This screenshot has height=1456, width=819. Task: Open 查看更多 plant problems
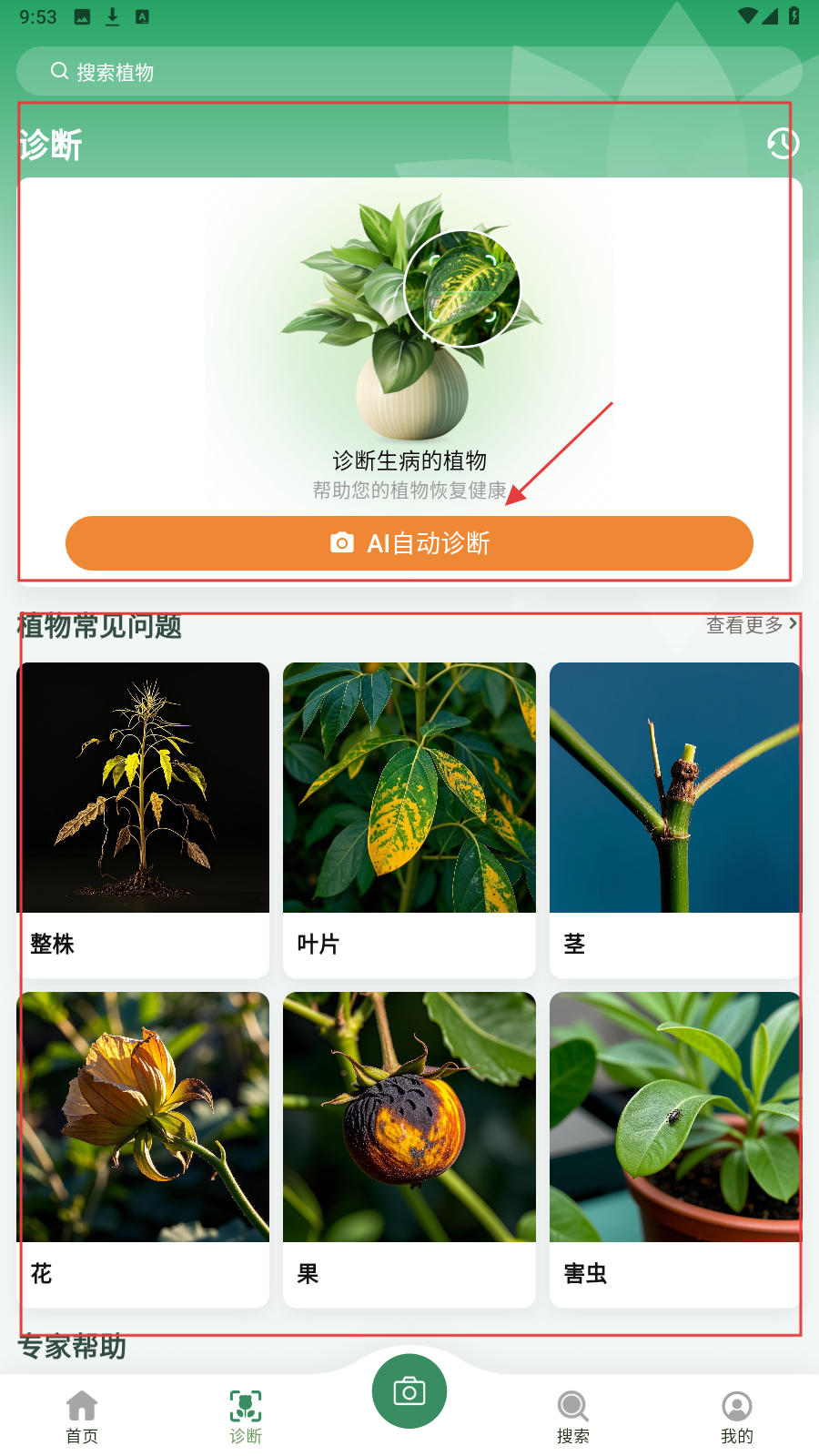(x=751, y=624)
